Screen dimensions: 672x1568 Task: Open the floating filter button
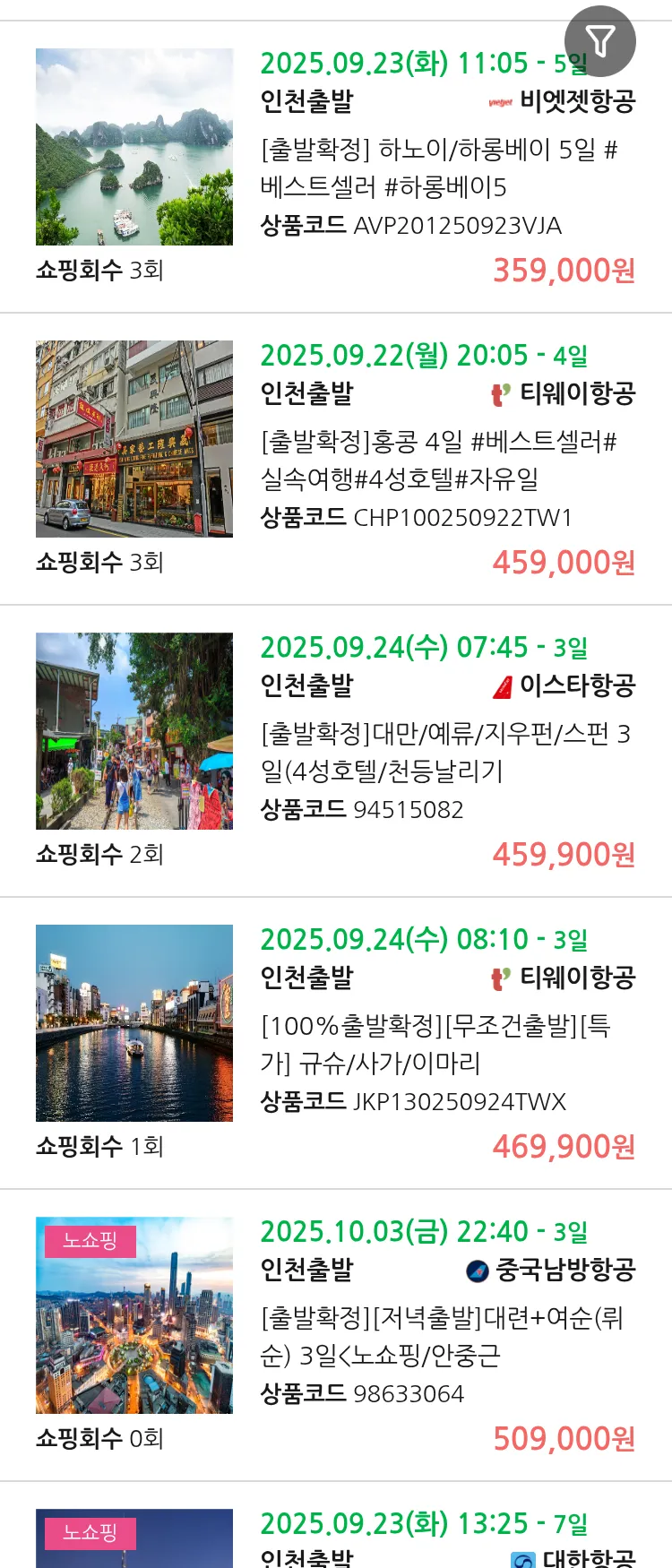[x=599, y=41]
